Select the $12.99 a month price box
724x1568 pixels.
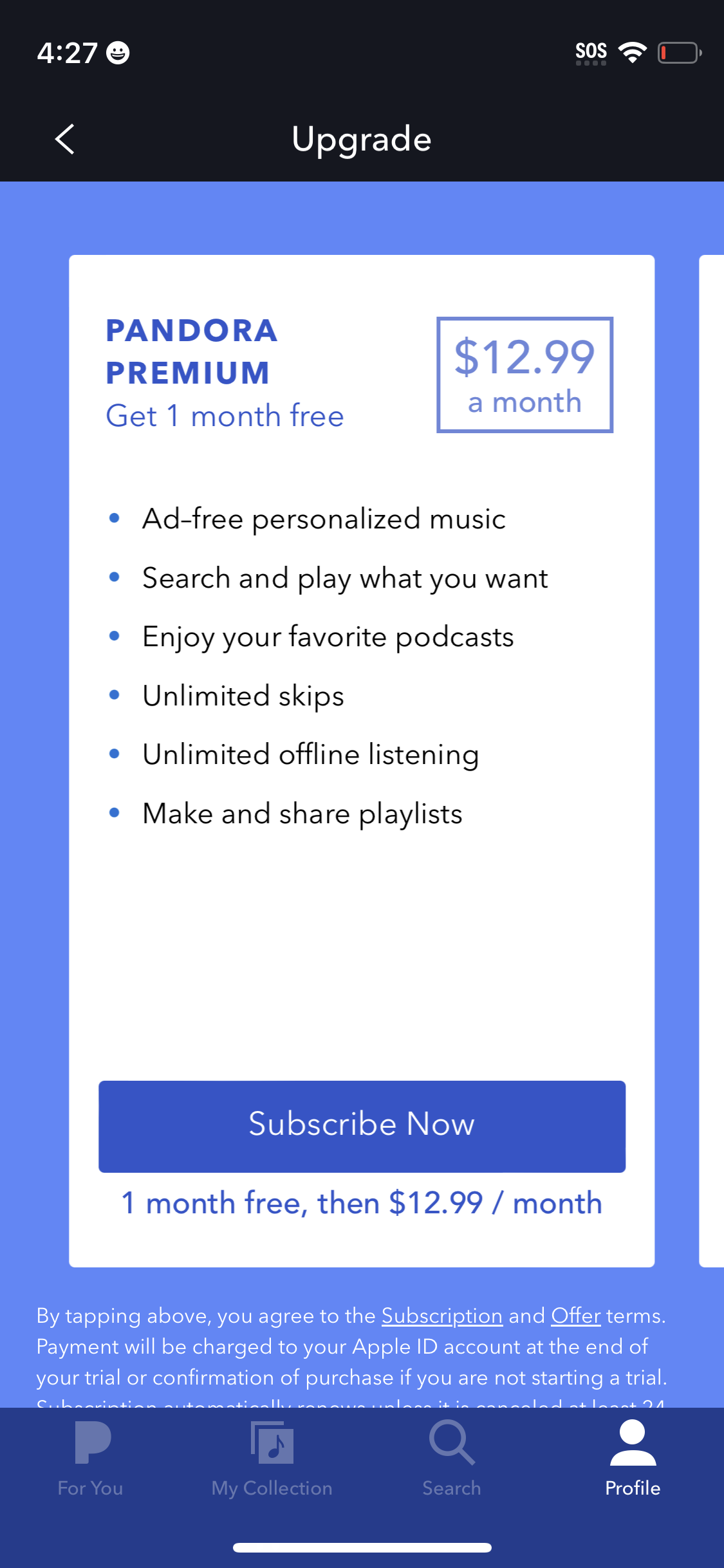click(x=525, y=373)
